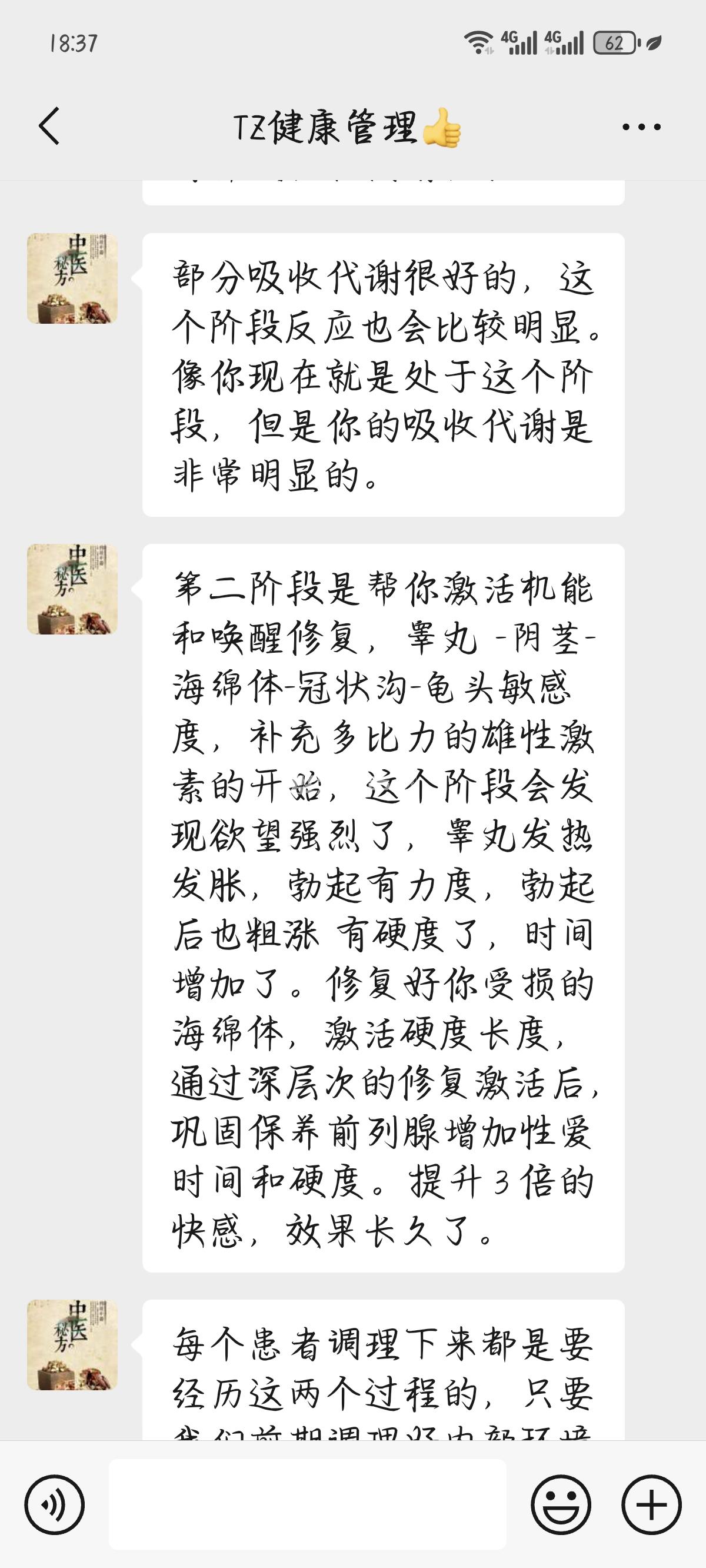Switch to voice message input
Screen dimensions: 706x1568
tap(55, 1504)
